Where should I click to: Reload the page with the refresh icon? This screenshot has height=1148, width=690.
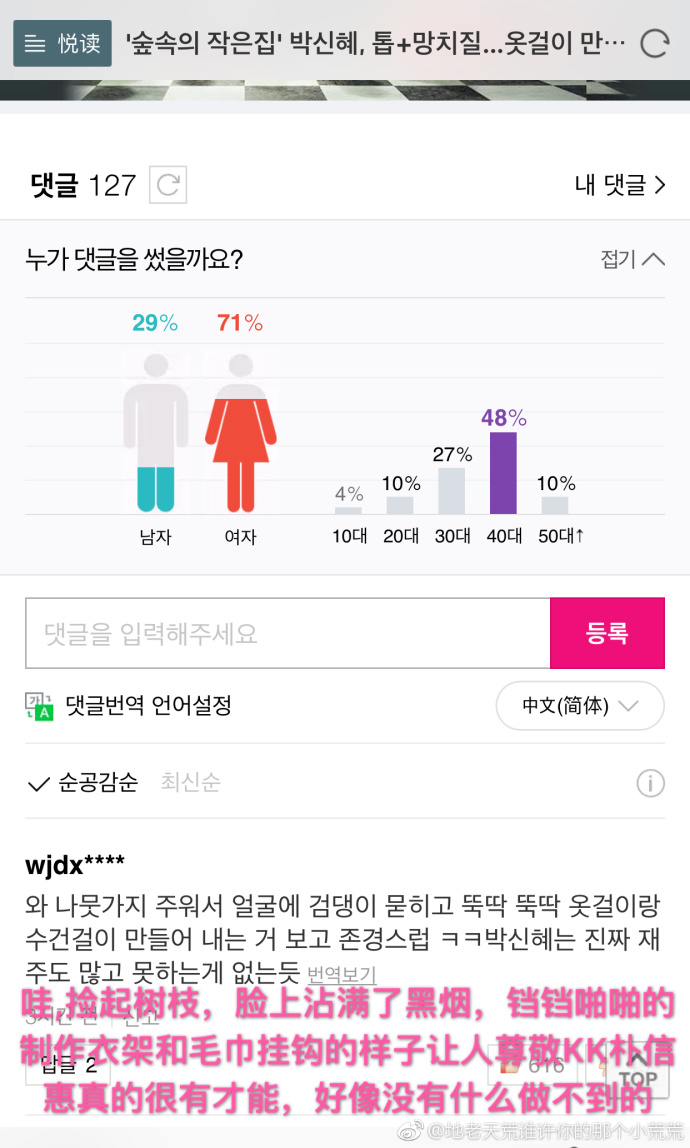tap(653, 43)
